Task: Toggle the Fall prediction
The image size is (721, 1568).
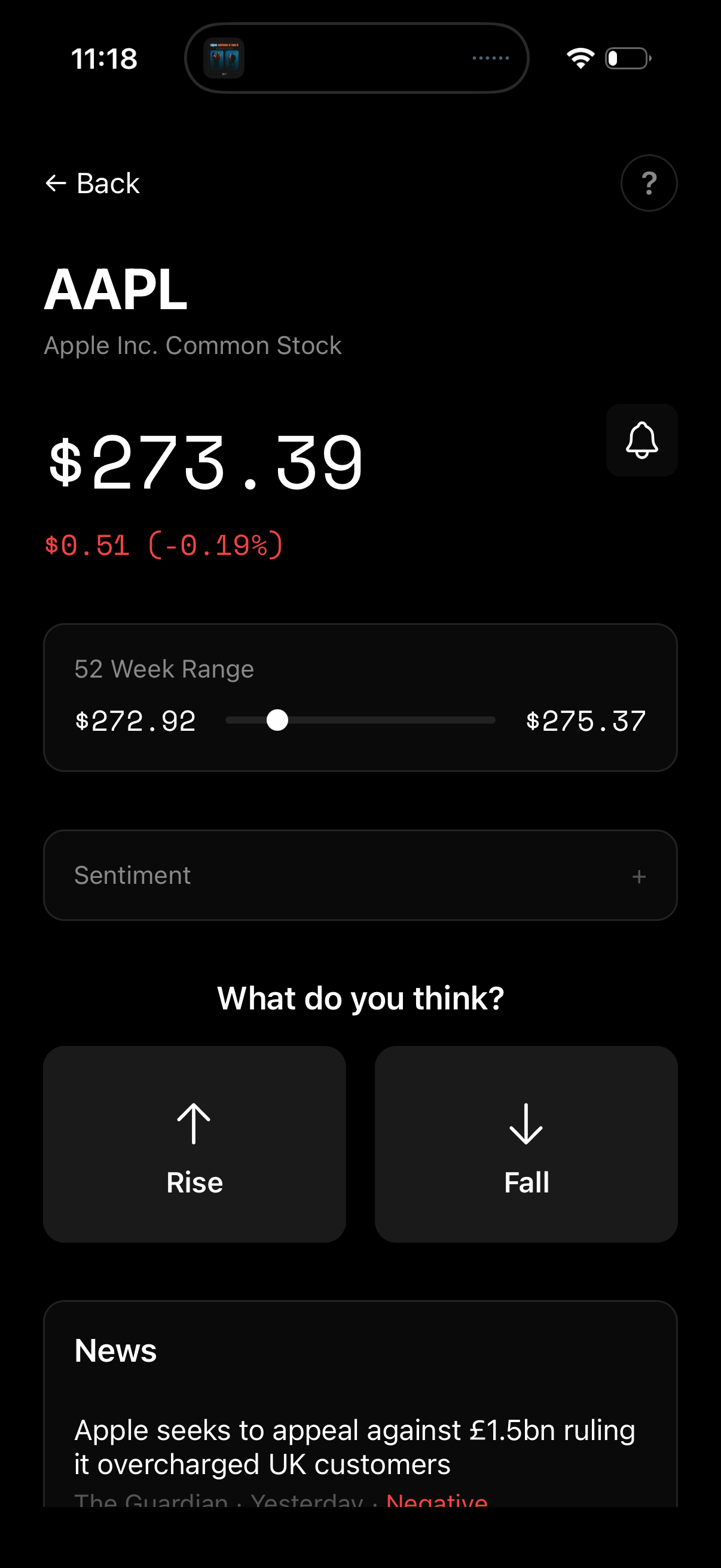Action: (526, 1145)
